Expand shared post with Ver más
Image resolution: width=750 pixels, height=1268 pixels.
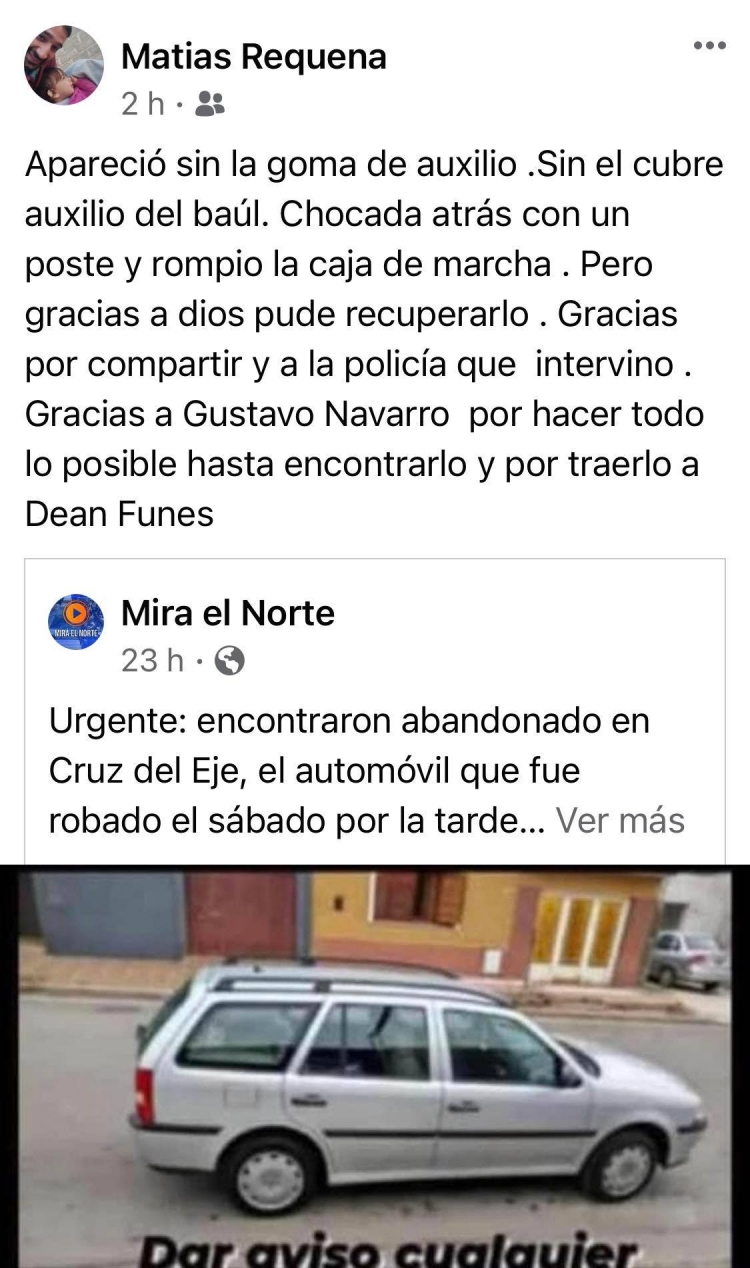[x=620, y=820]
